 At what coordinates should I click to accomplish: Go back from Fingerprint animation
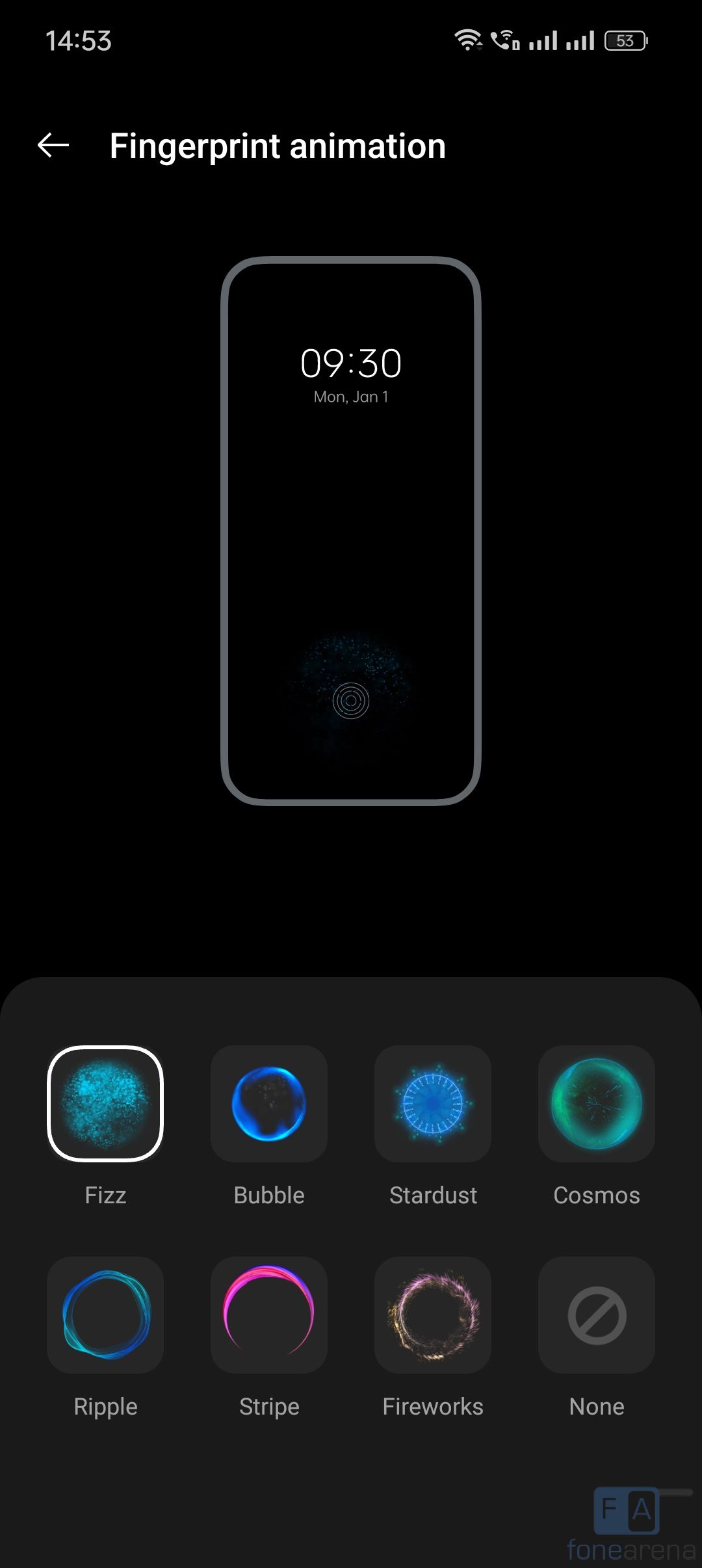pyautogui.click(x=53, y=145)
